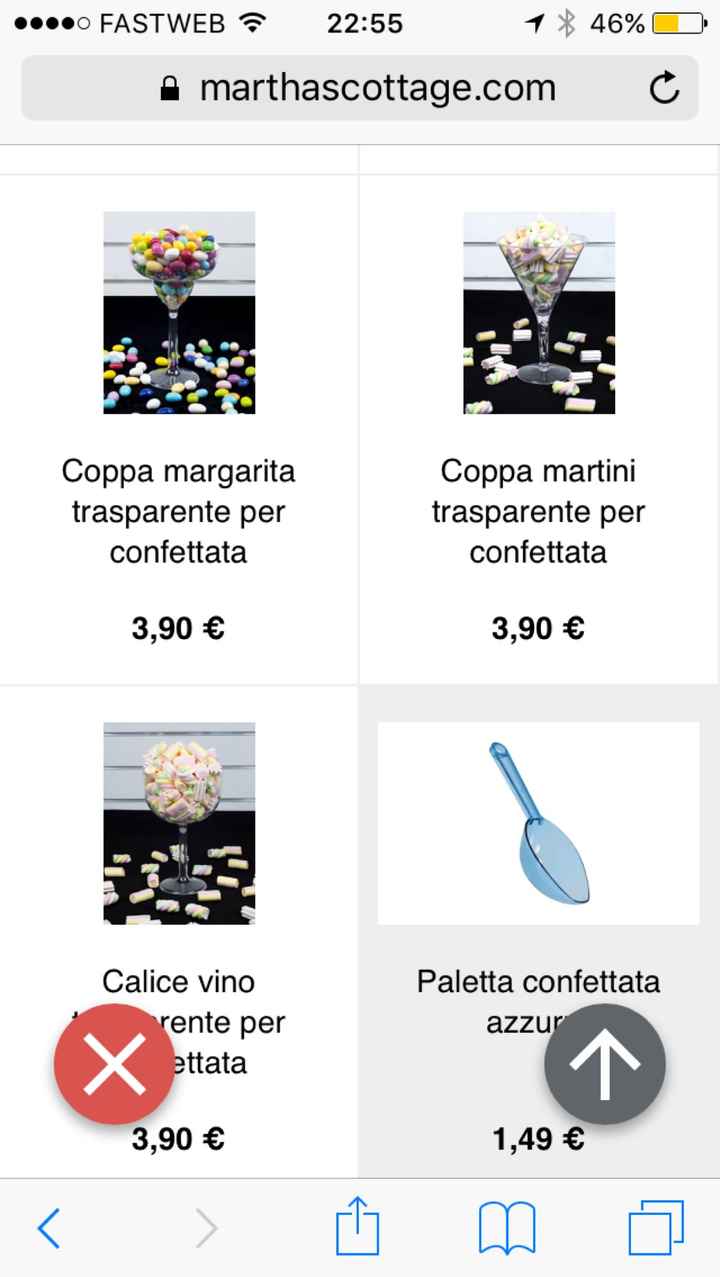Dismiss the overlay with the red X button

(x=114, y=1064)
